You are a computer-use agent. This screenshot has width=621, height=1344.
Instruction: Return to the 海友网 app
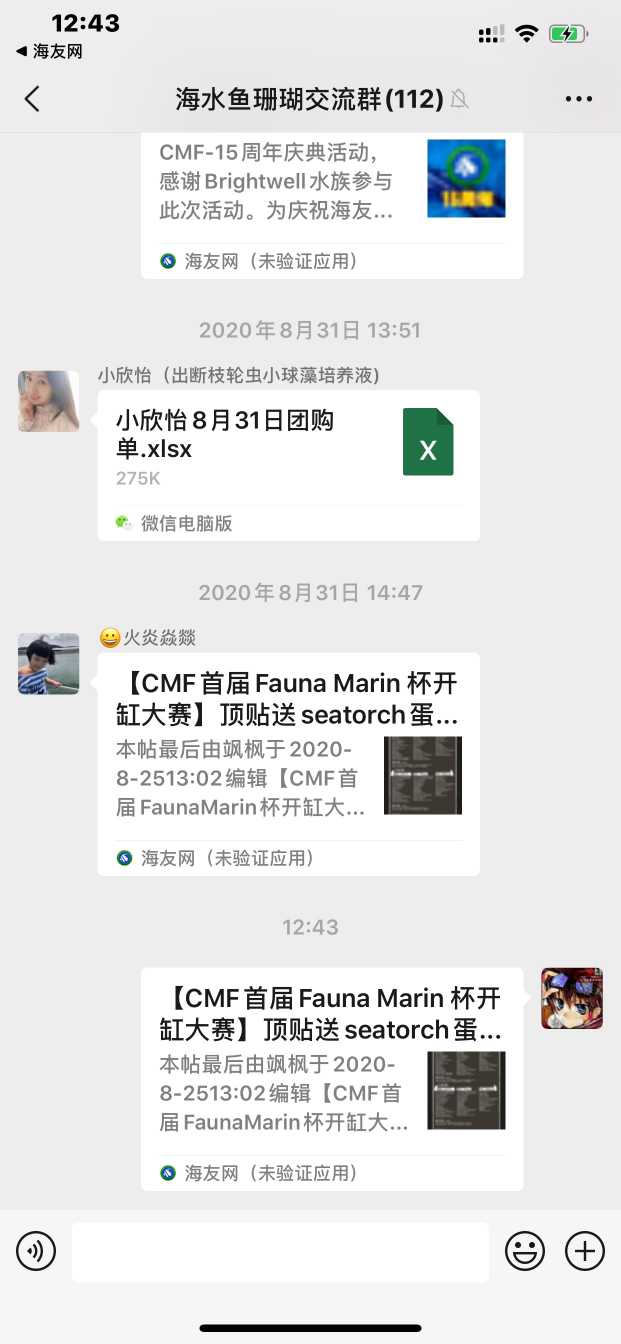pyautogui.click(x=50, y=51)
